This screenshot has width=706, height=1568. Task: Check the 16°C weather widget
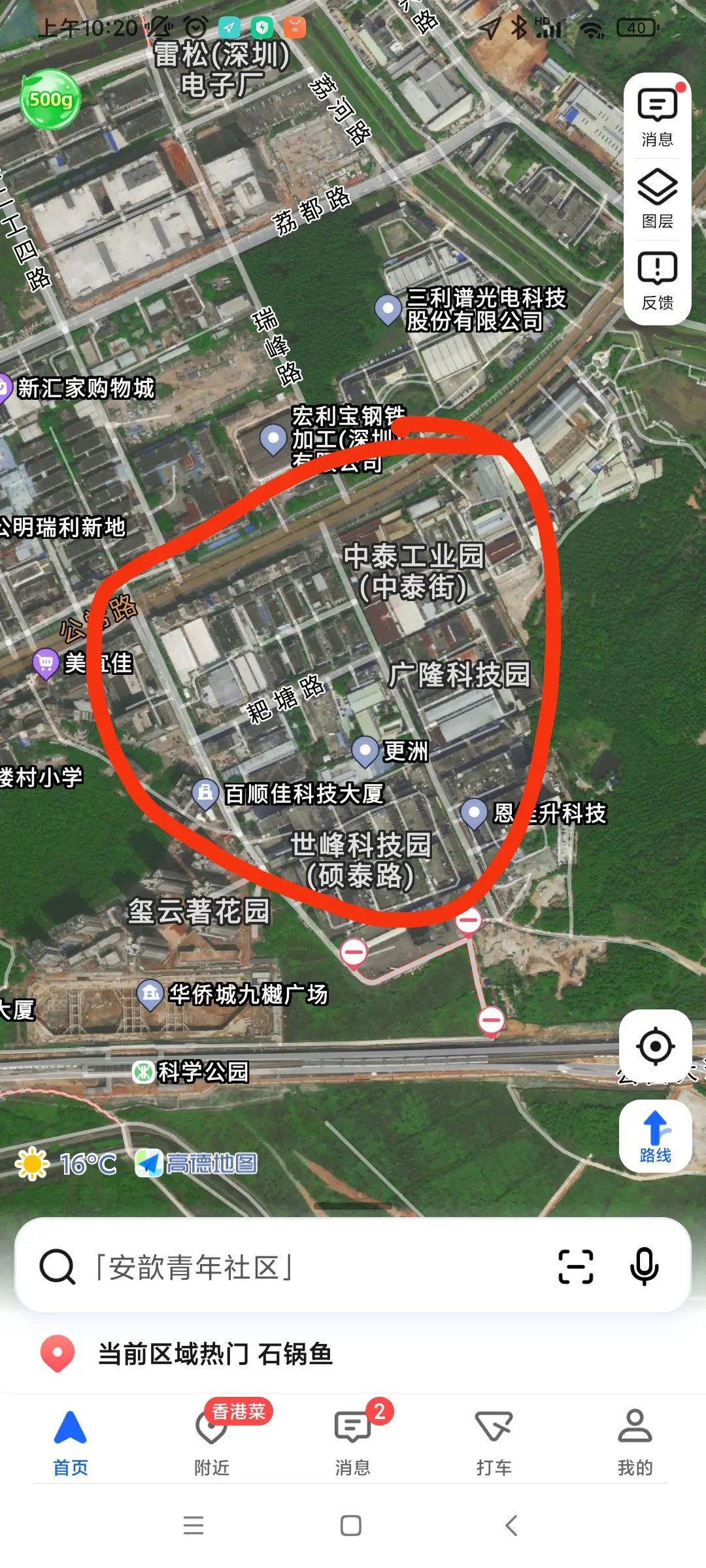(67, 1164)
